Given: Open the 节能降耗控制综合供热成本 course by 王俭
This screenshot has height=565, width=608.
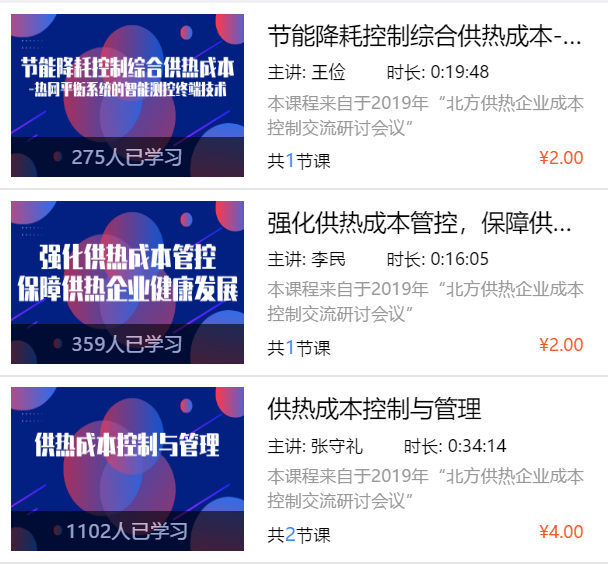Looking at the screenshot, I should pos(424,38).
